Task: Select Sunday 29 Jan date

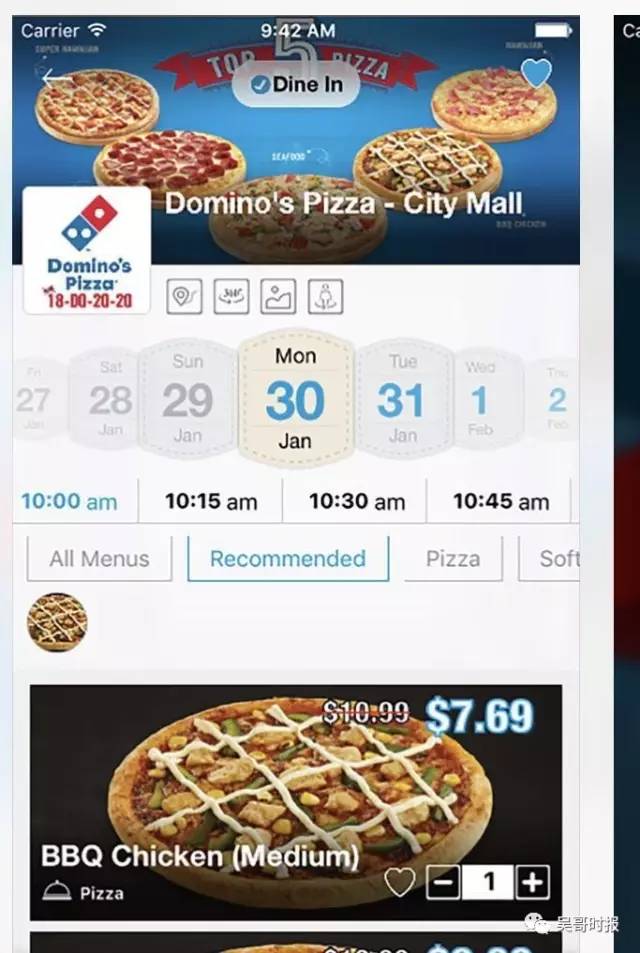Action: 187,399
